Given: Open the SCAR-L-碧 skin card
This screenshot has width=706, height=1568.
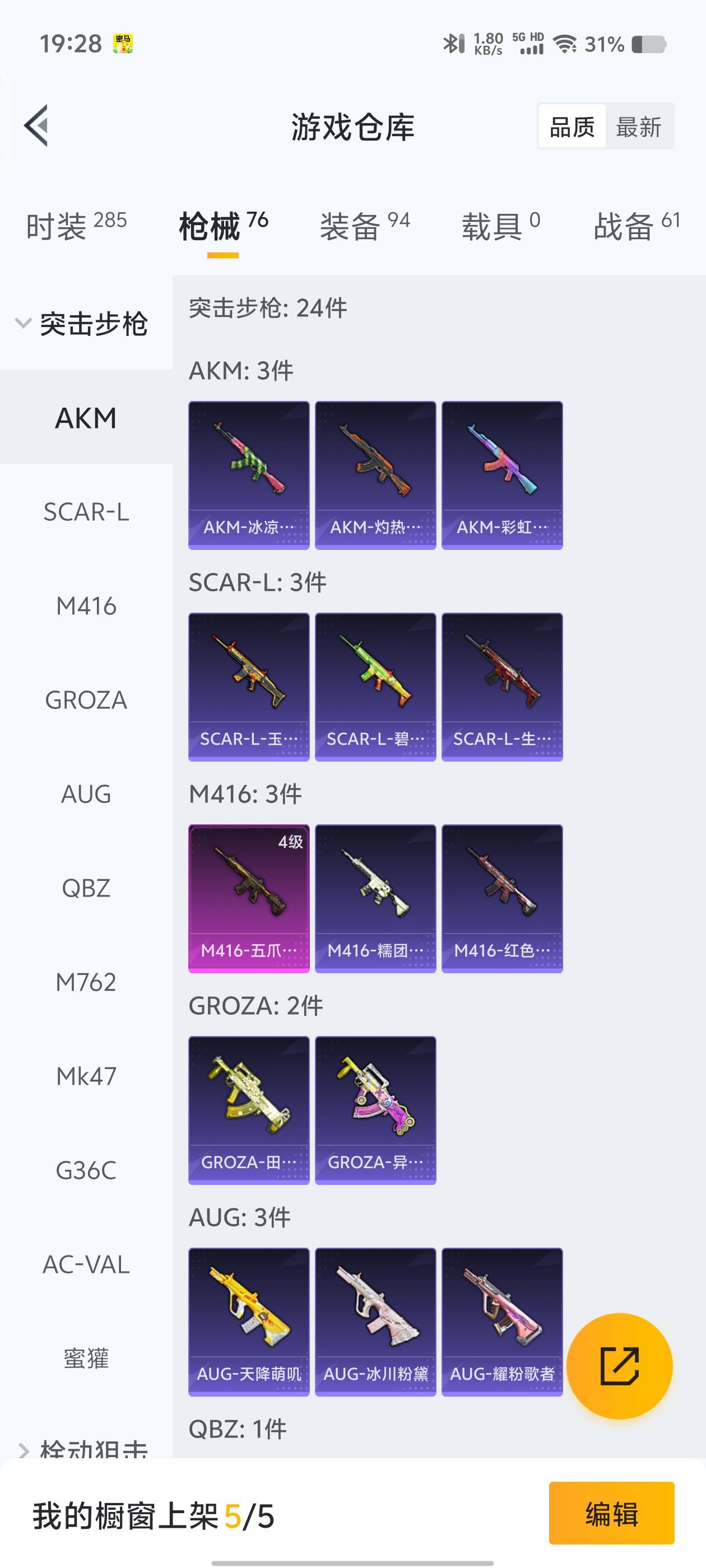Looking at the screenshot, I should [375, 687].
